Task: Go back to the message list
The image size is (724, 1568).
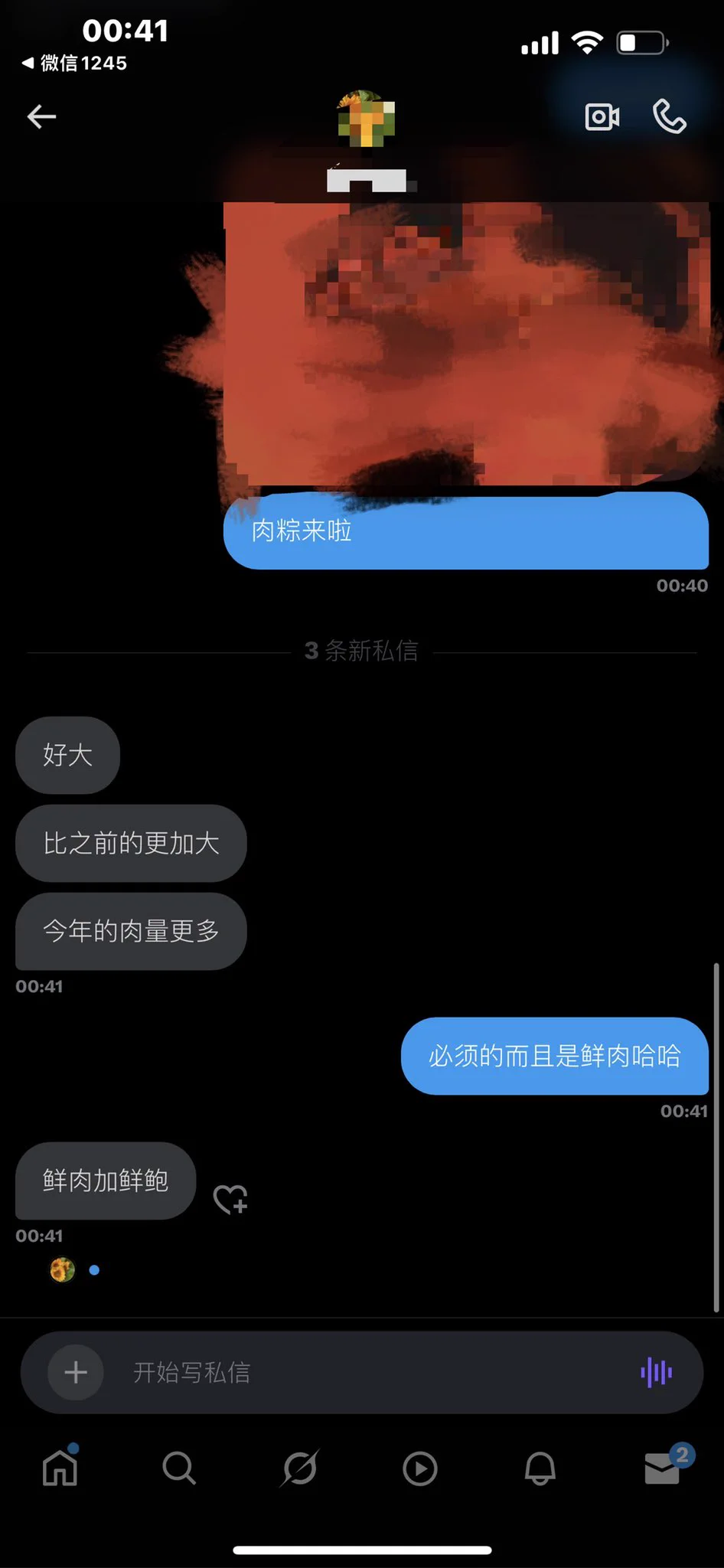Action: pos(42,116)
